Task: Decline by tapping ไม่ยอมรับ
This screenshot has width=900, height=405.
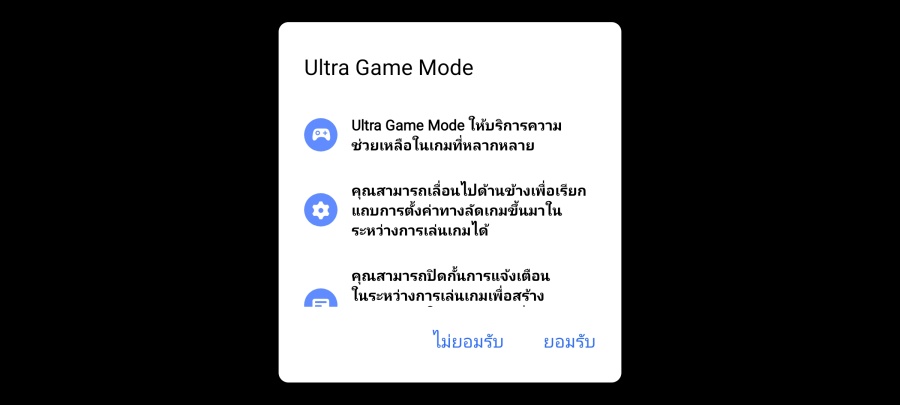Action: pos(468,342)
